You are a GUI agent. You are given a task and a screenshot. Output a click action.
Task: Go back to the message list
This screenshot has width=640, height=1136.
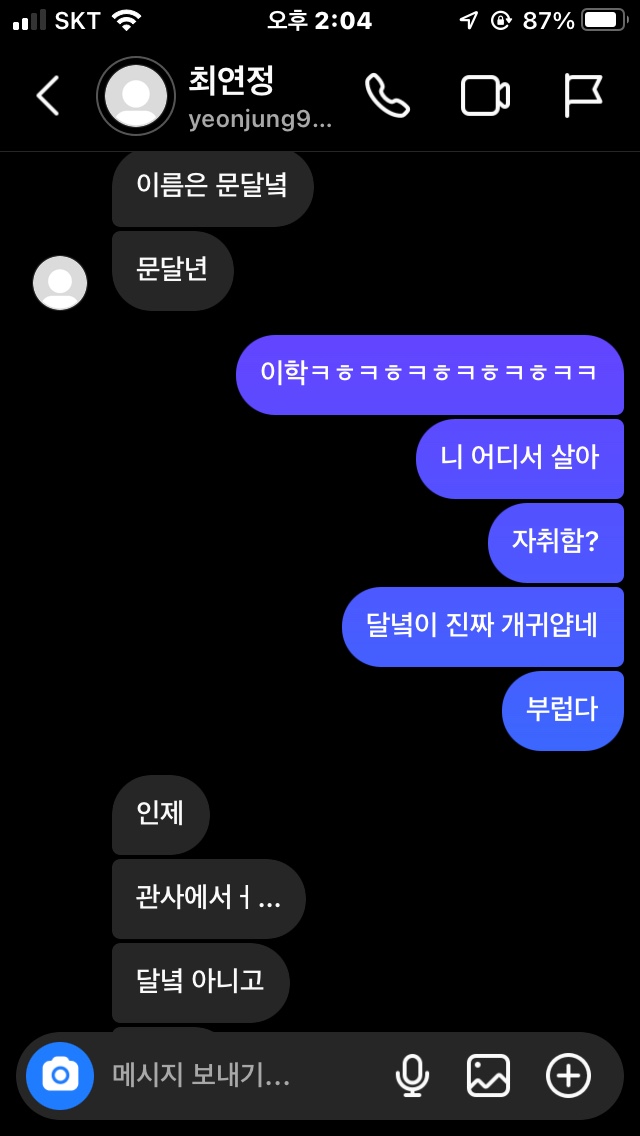[x=47, y=96]
